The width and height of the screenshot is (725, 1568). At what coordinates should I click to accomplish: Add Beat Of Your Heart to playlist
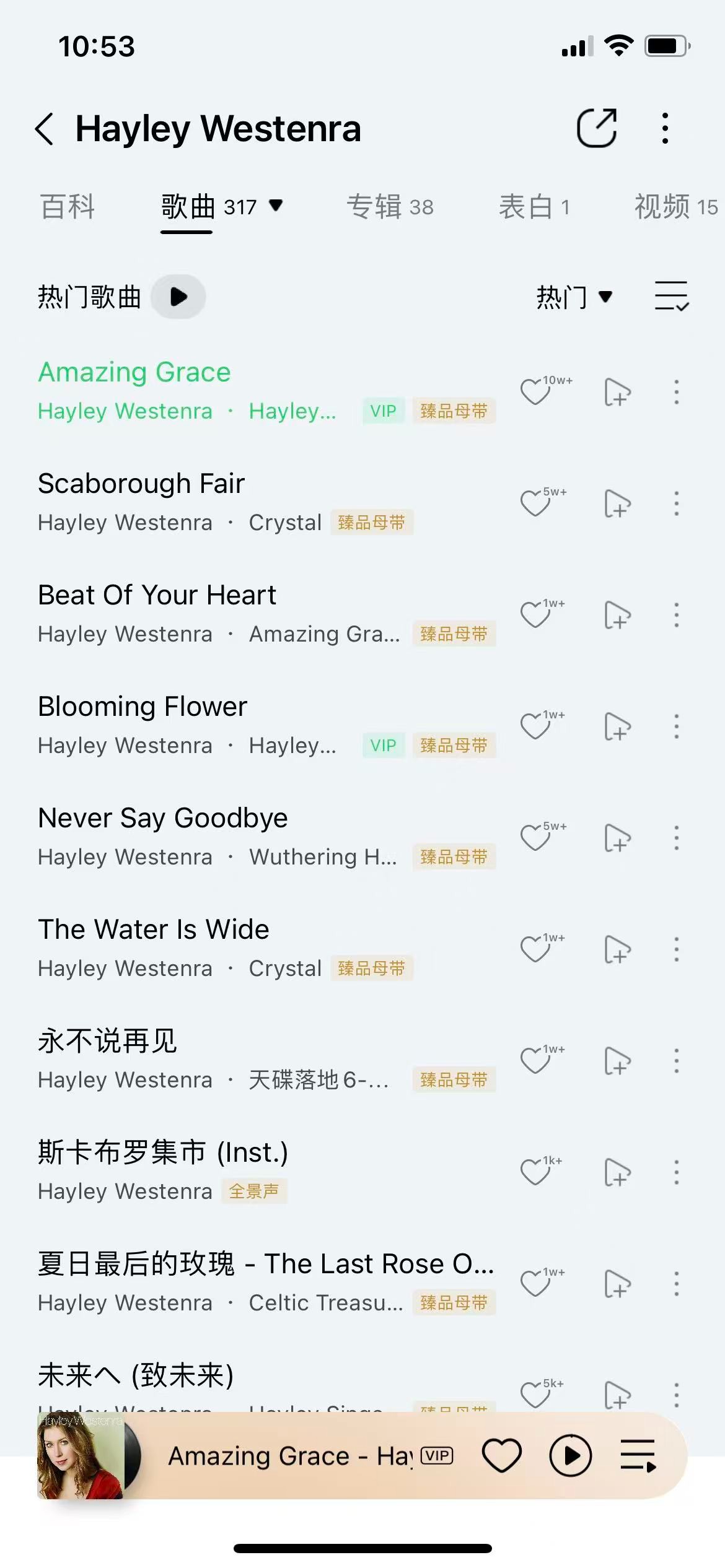(x=617, y=616)
